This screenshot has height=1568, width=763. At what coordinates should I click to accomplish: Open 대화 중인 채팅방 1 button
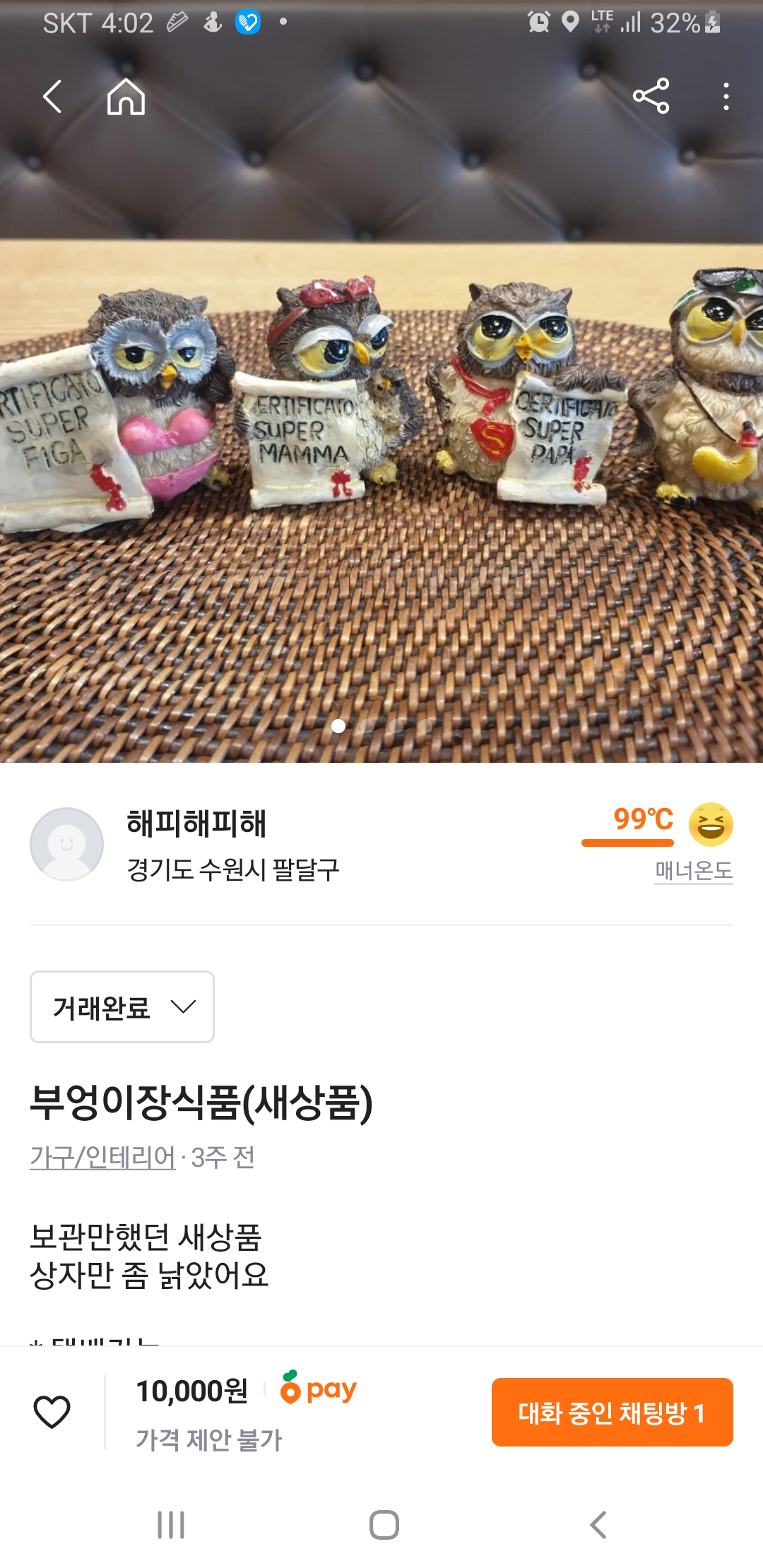point(612,1413)
